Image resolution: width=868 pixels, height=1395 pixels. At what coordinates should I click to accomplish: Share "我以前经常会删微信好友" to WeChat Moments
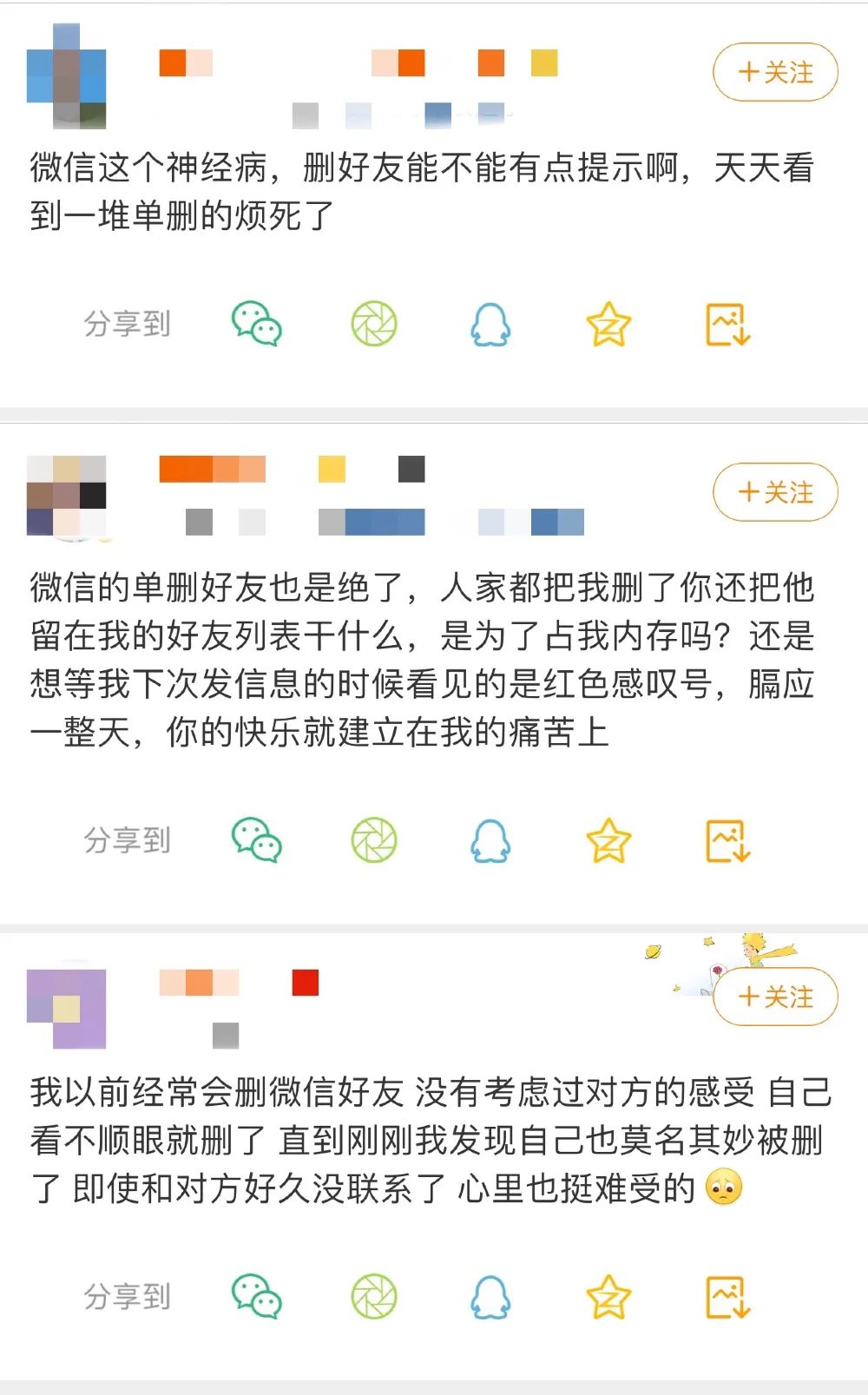point(374,1297)
